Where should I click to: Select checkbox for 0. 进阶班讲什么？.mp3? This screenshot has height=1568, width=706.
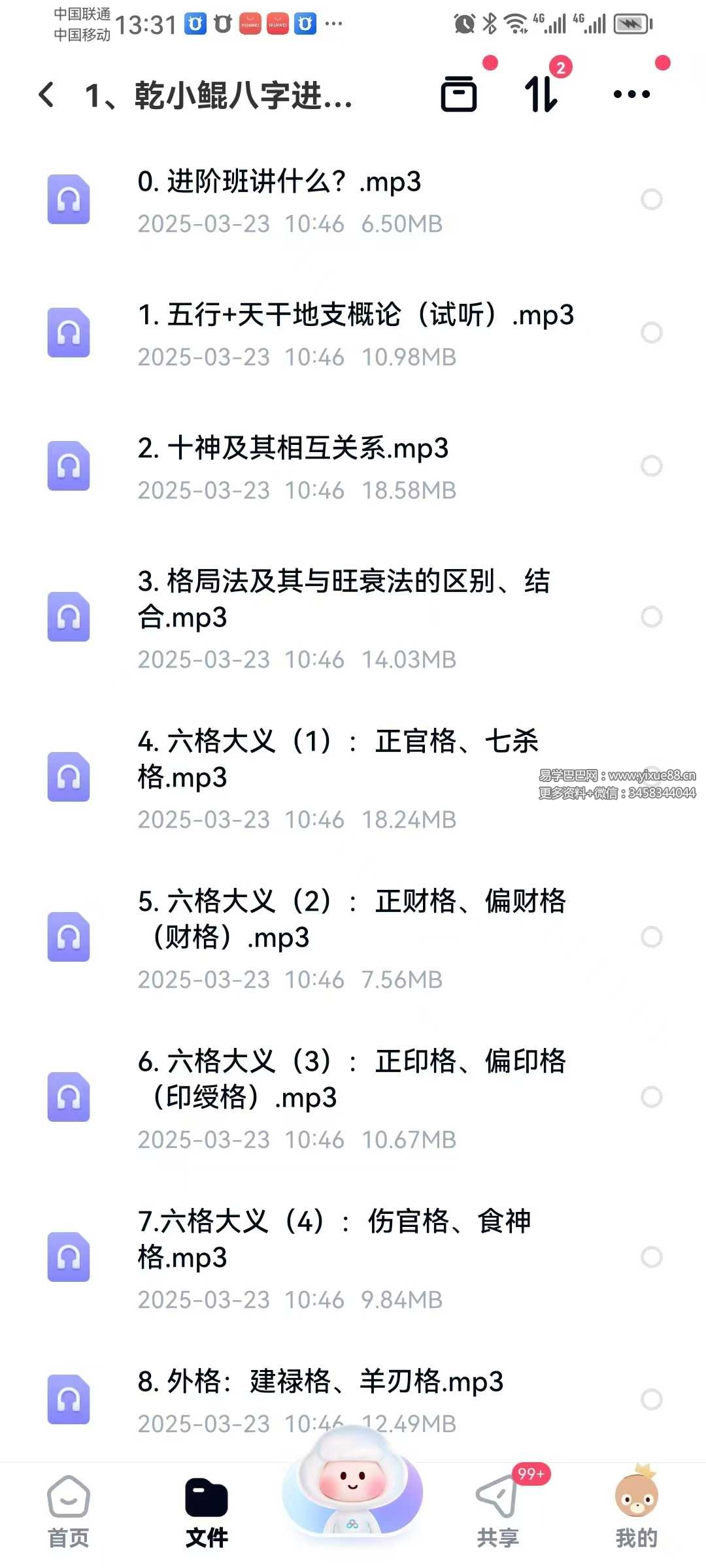tap(651, 199)
